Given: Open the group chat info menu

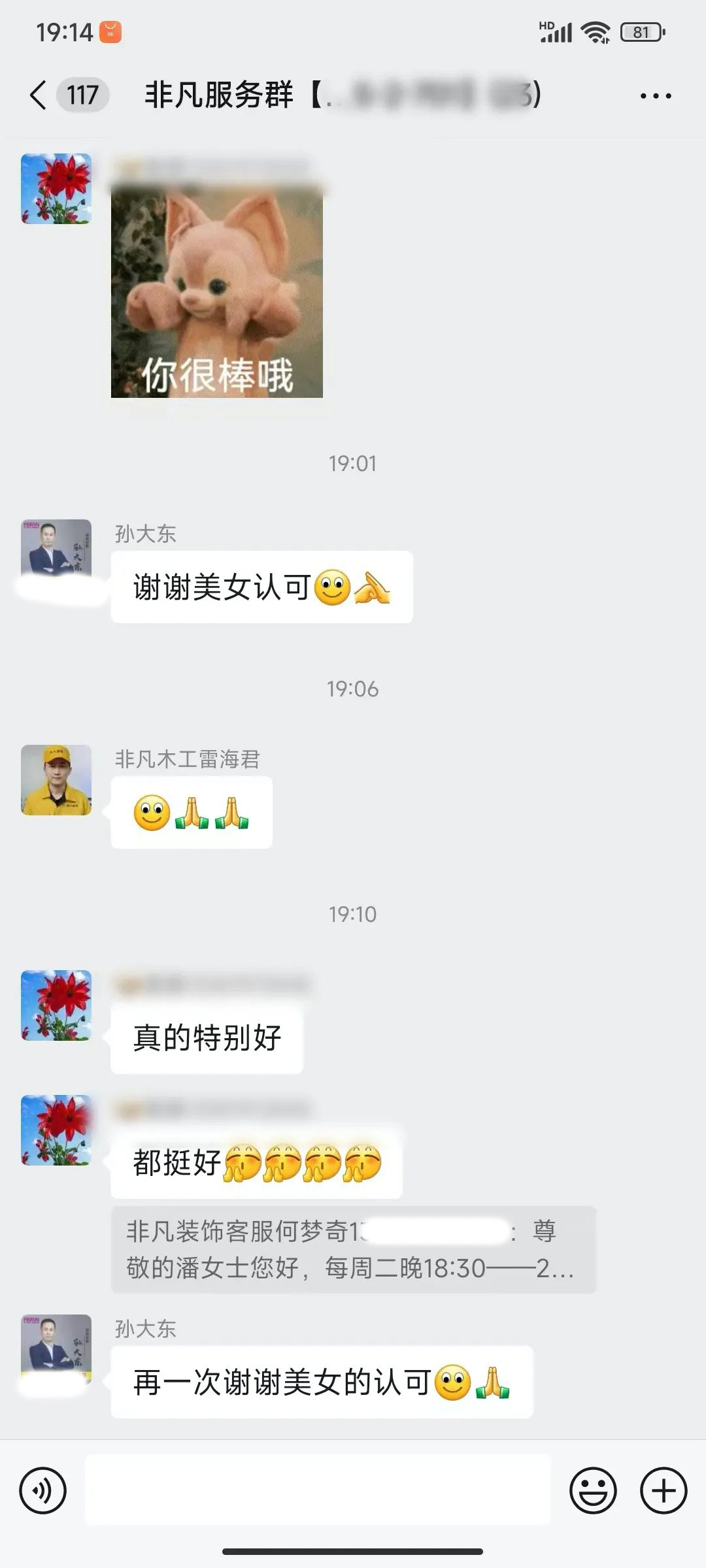Looking at the screenshot, I should (x=655, y=96).
